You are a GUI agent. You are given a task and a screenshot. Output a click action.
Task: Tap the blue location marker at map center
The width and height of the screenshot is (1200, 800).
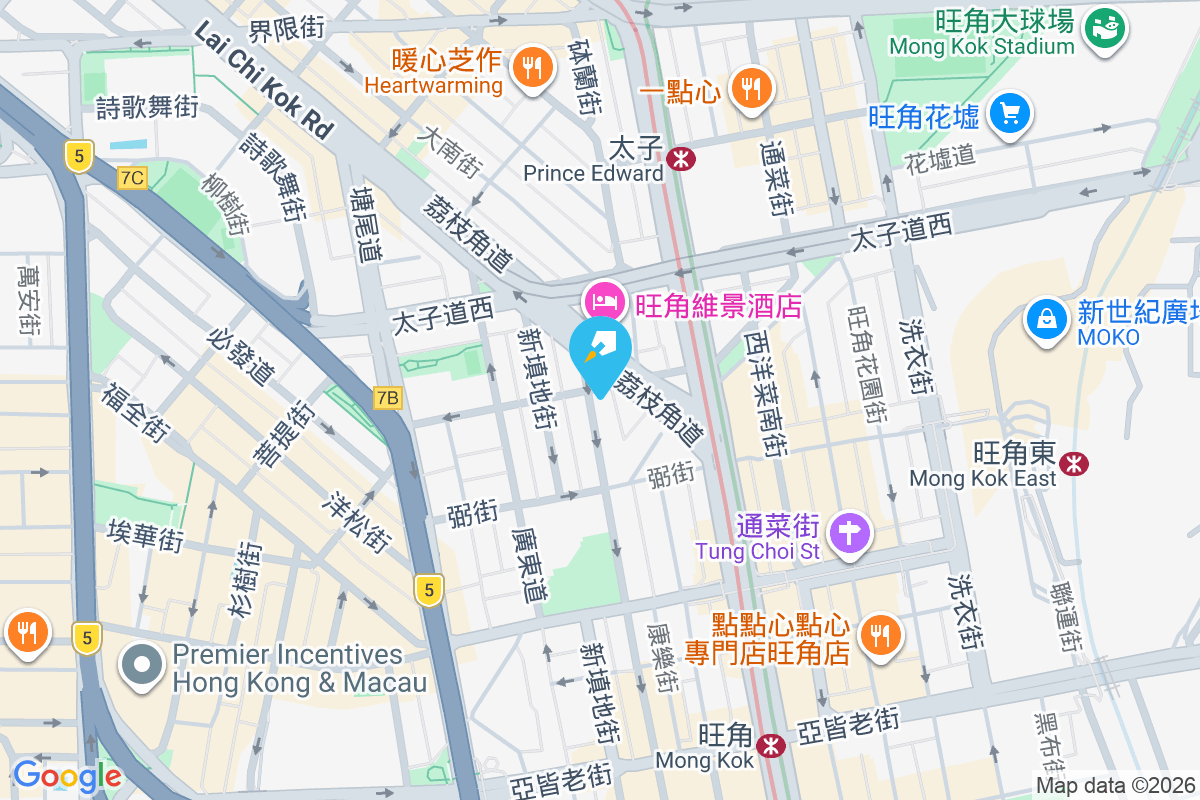(600, 352)
